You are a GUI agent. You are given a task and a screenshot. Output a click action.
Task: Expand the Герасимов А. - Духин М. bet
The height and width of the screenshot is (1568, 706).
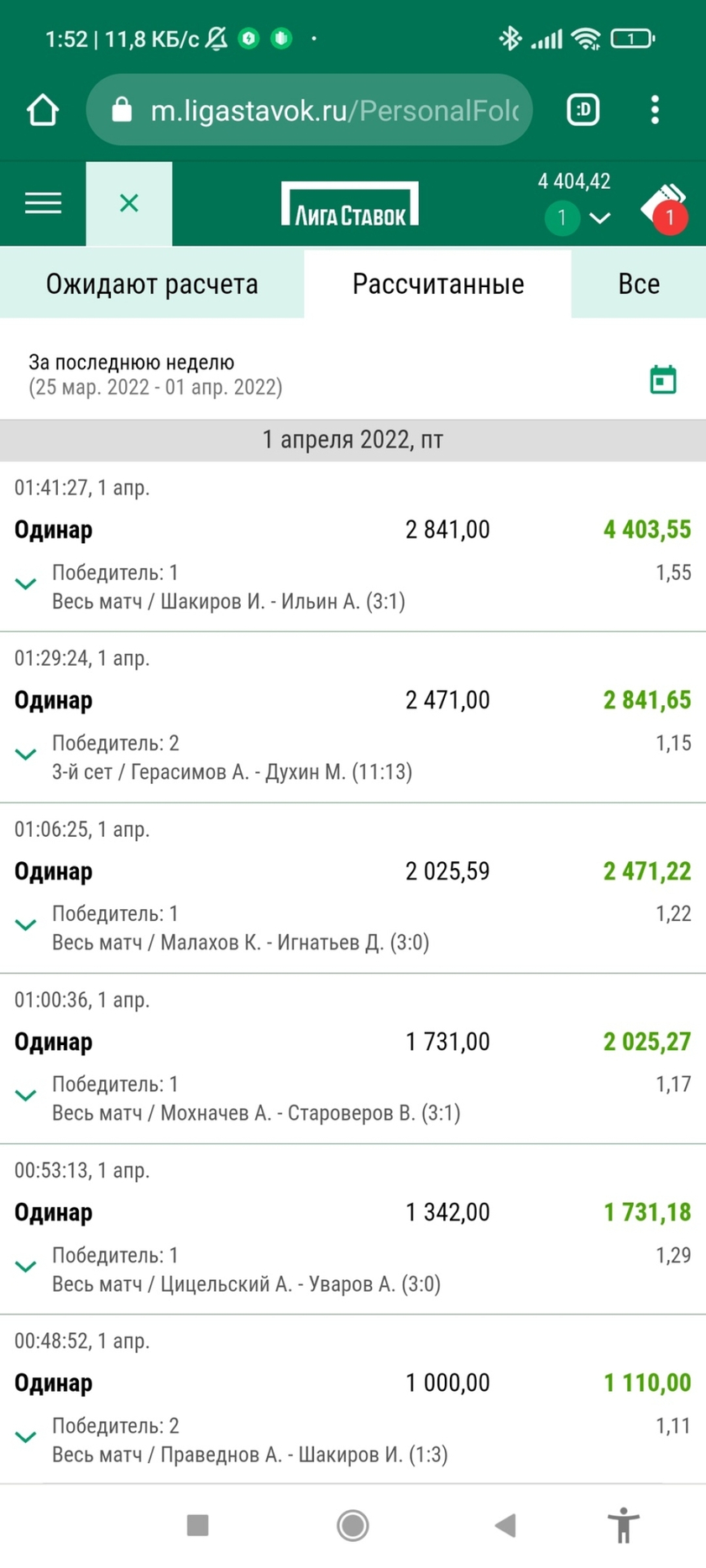(x=26, y=755)
